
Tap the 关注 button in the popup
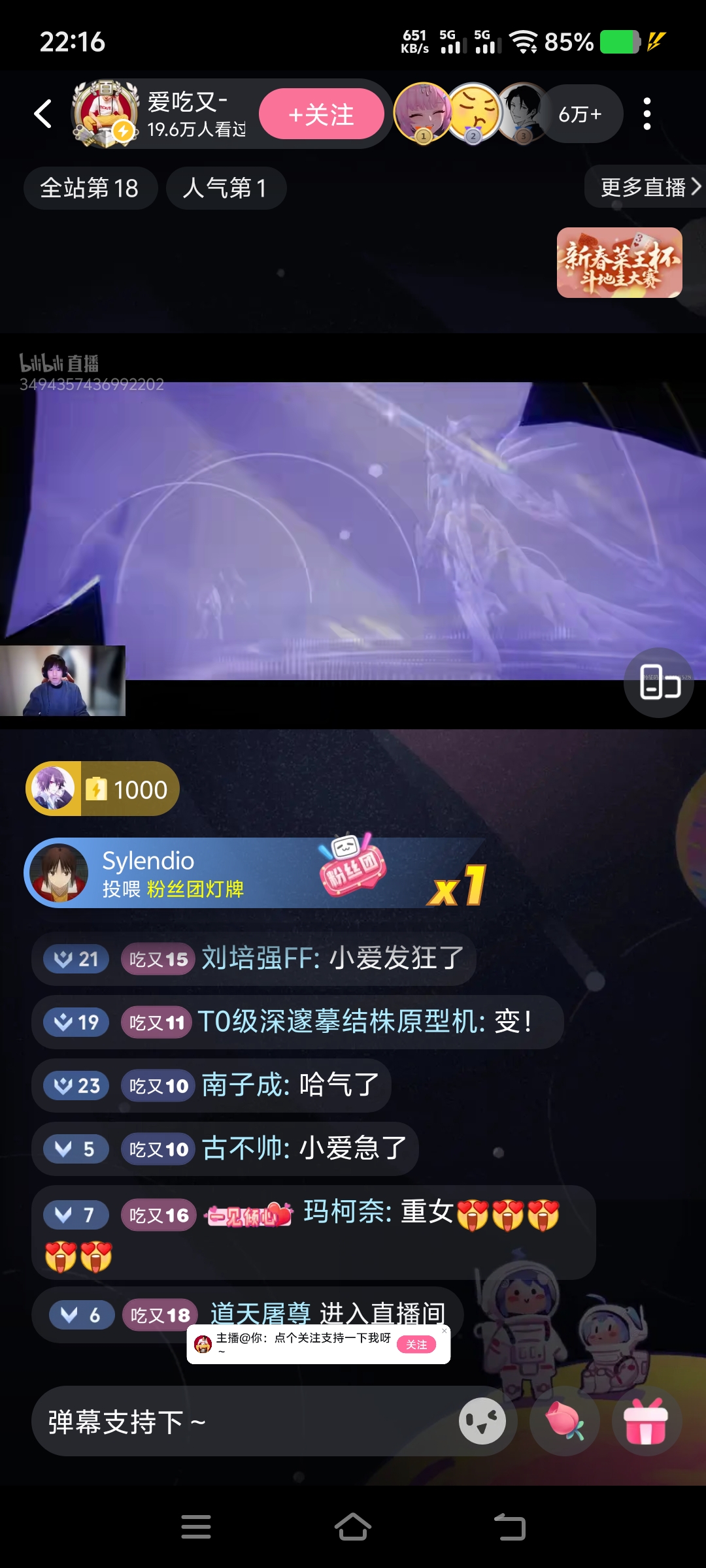pyautogui.click(x=416, y=1345)
